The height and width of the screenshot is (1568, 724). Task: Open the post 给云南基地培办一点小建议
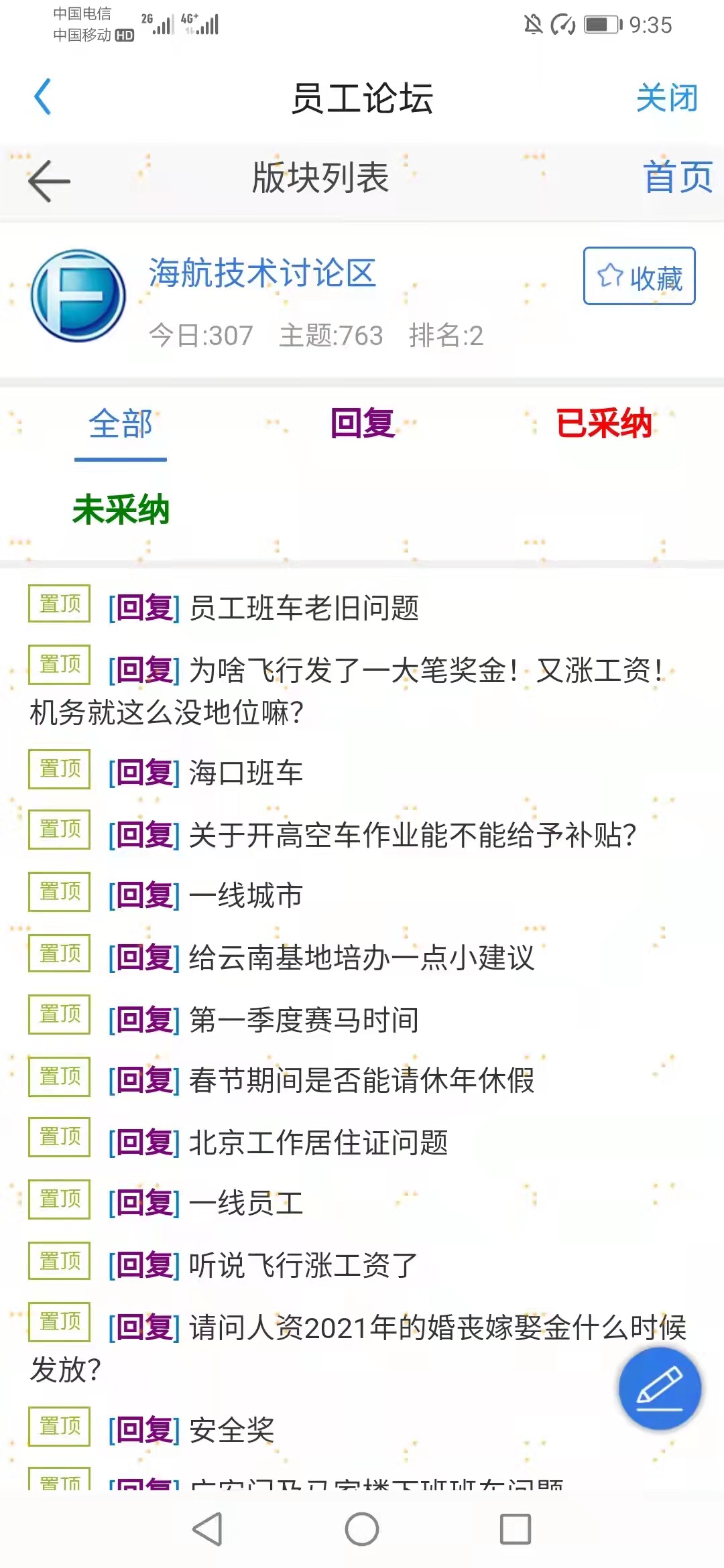[x=361, y=958]
